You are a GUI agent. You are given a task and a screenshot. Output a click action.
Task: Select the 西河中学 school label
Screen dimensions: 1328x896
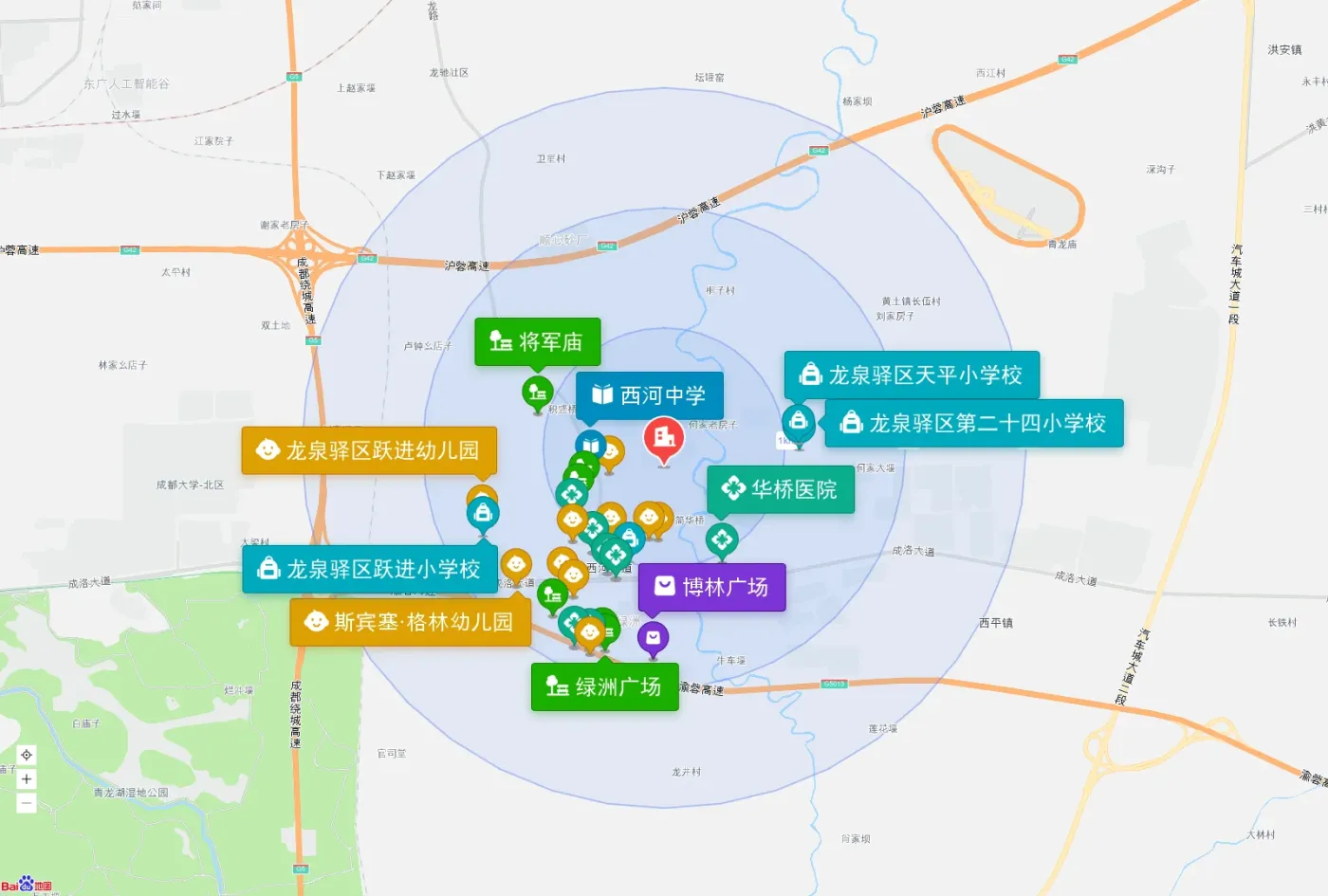(650, 395)
